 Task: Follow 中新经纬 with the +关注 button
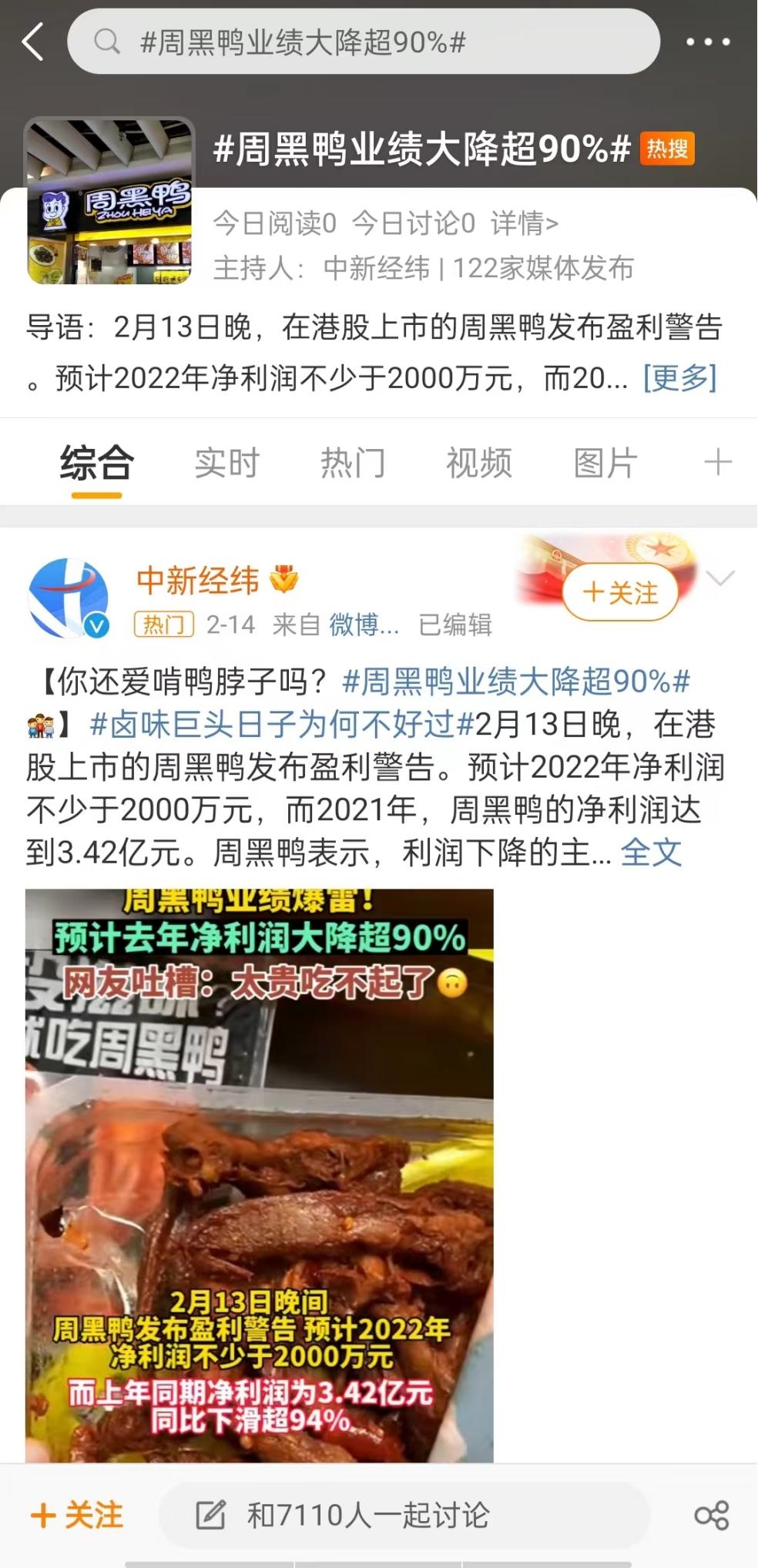coord(620,592)
